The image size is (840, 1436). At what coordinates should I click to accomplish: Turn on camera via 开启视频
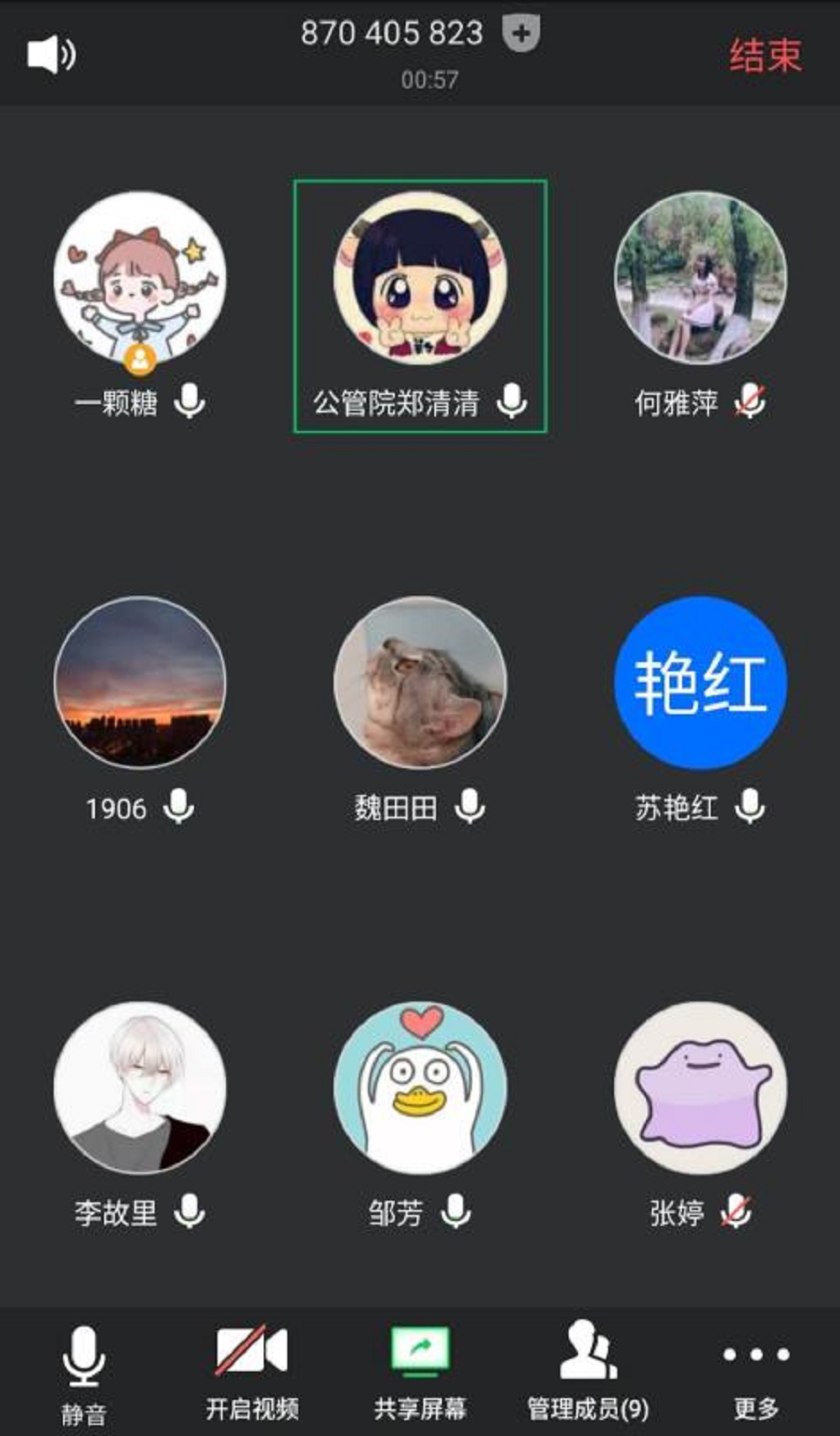[252, 1373]
